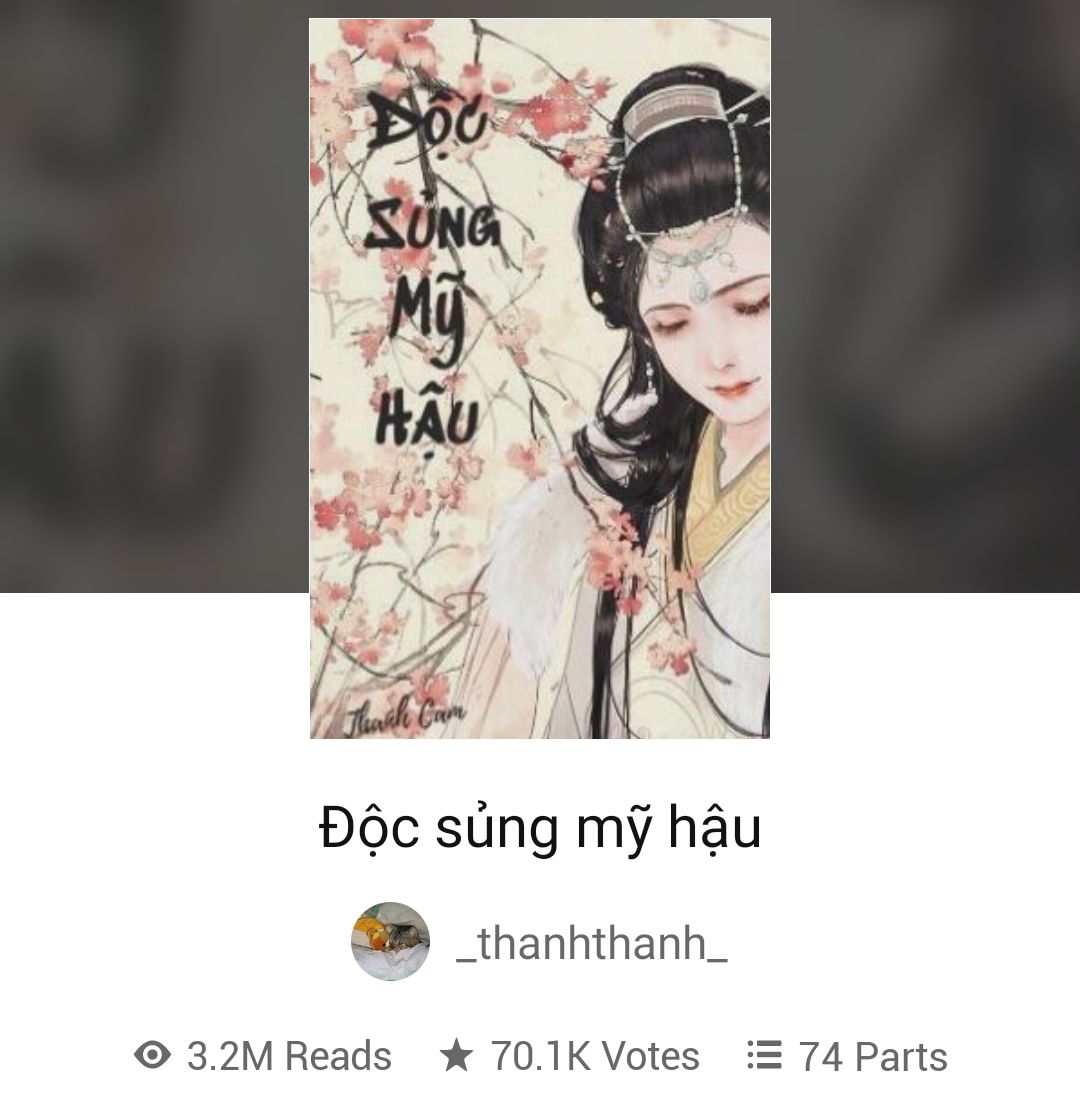Open the 74 Parts chapter list
Viewport: 1080px width, 1097px height.
click(x=848, y=1056)
